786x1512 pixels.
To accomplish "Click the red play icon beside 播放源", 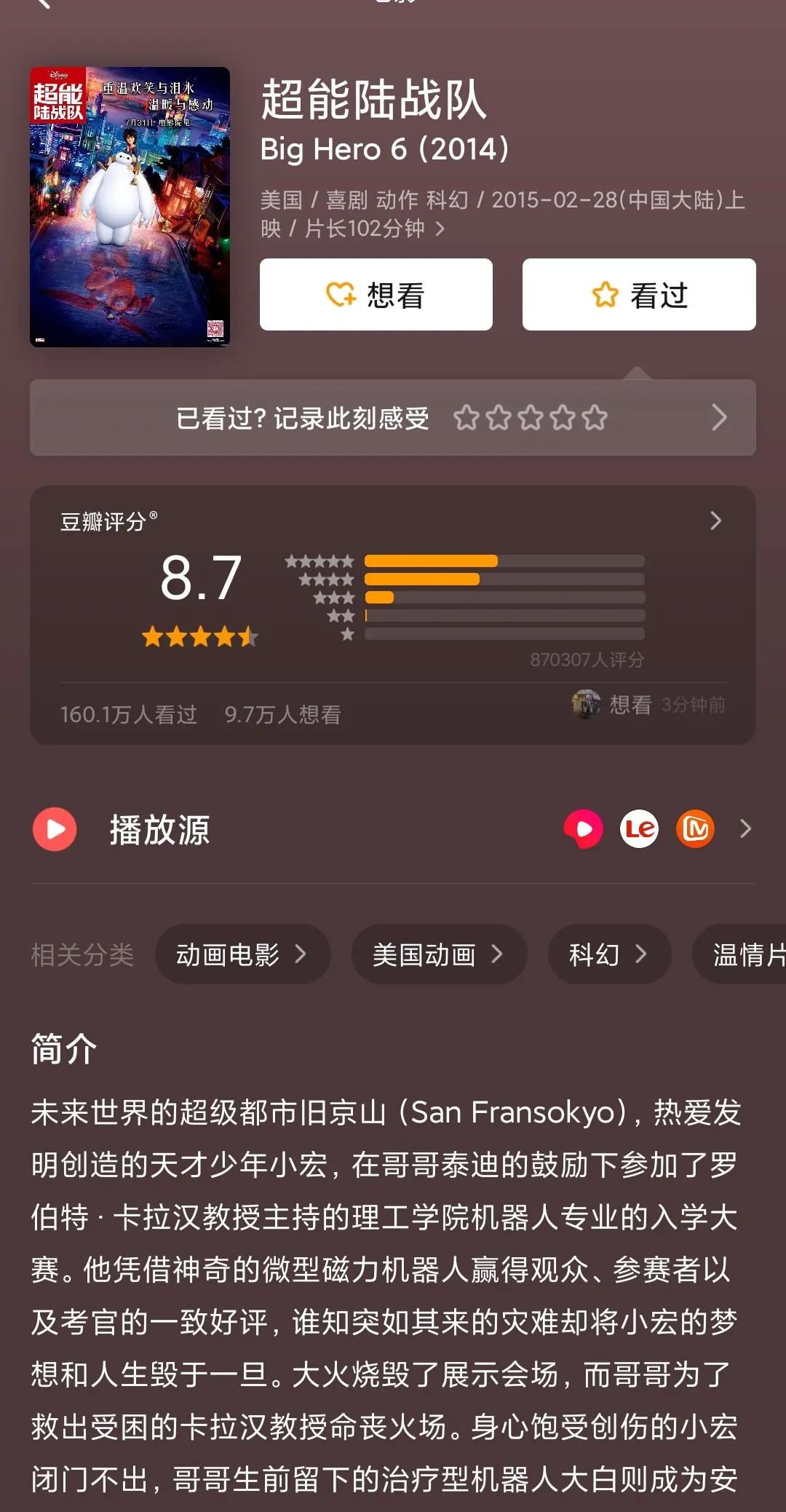I will coord(54,828).
